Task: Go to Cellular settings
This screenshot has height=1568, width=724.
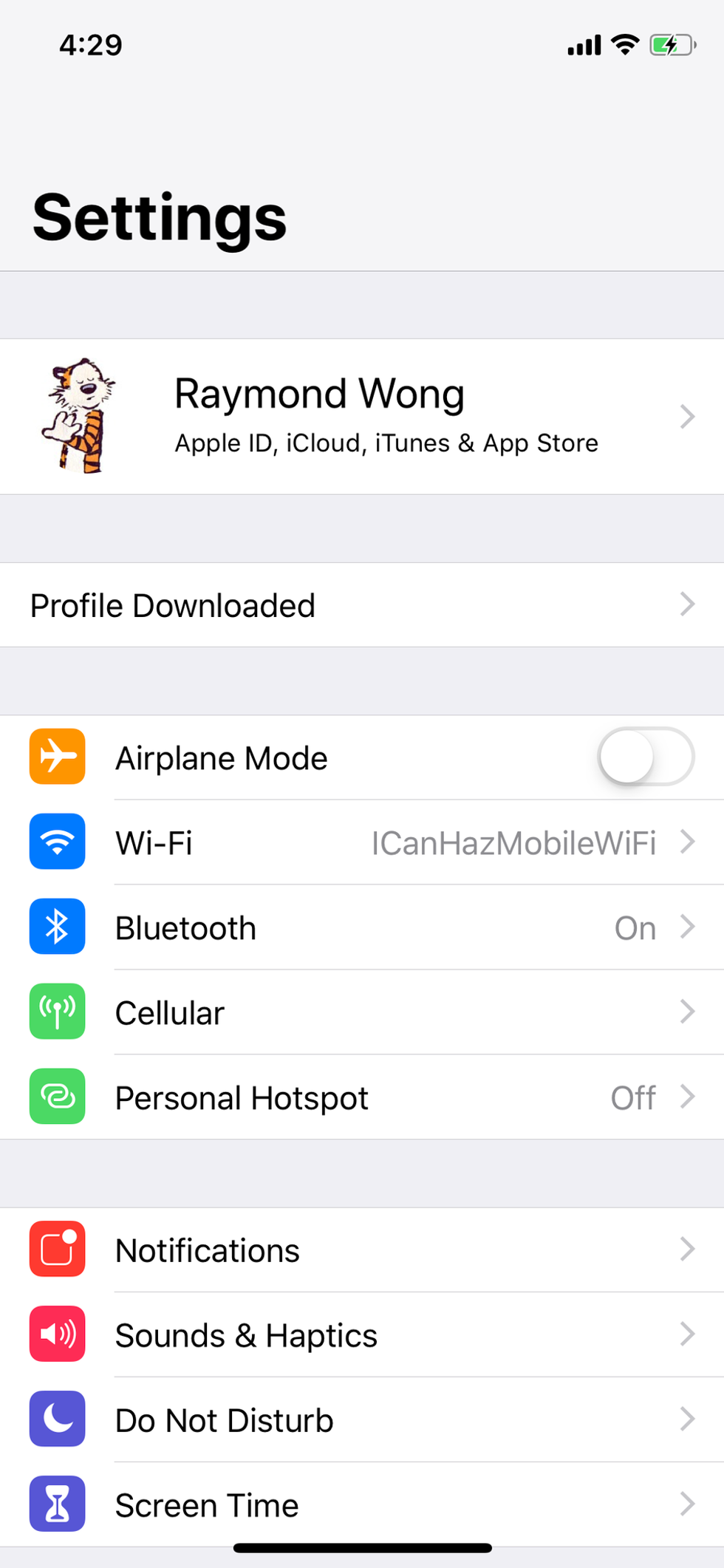Action: tap(362, 1012)
